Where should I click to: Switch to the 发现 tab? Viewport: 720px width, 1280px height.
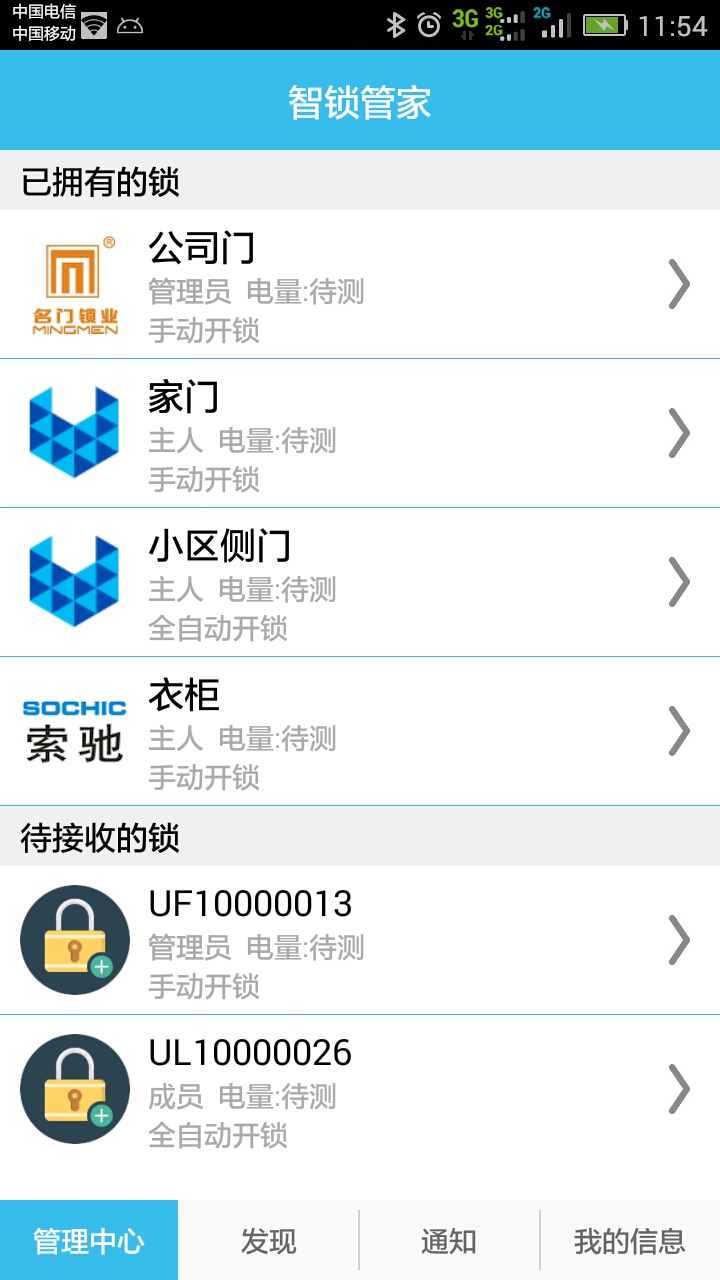[x=270, y=1239]
